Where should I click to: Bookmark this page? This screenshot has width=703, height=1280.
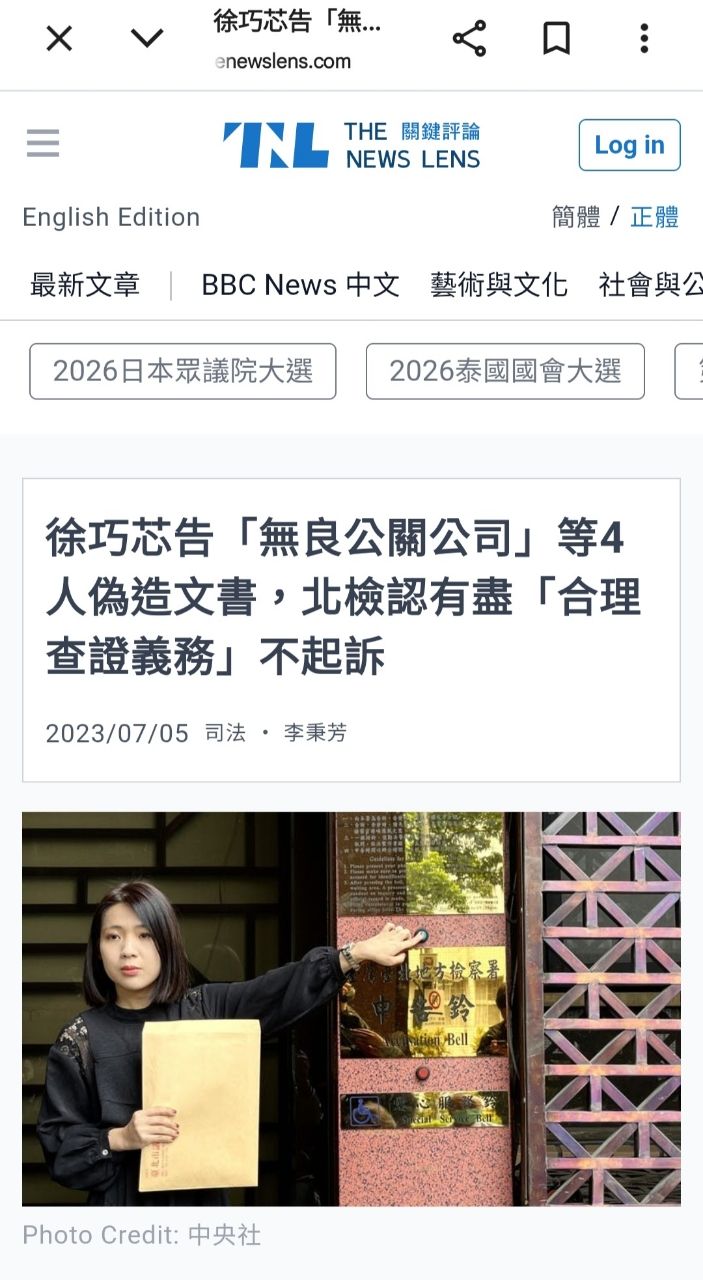pos(556,39)
